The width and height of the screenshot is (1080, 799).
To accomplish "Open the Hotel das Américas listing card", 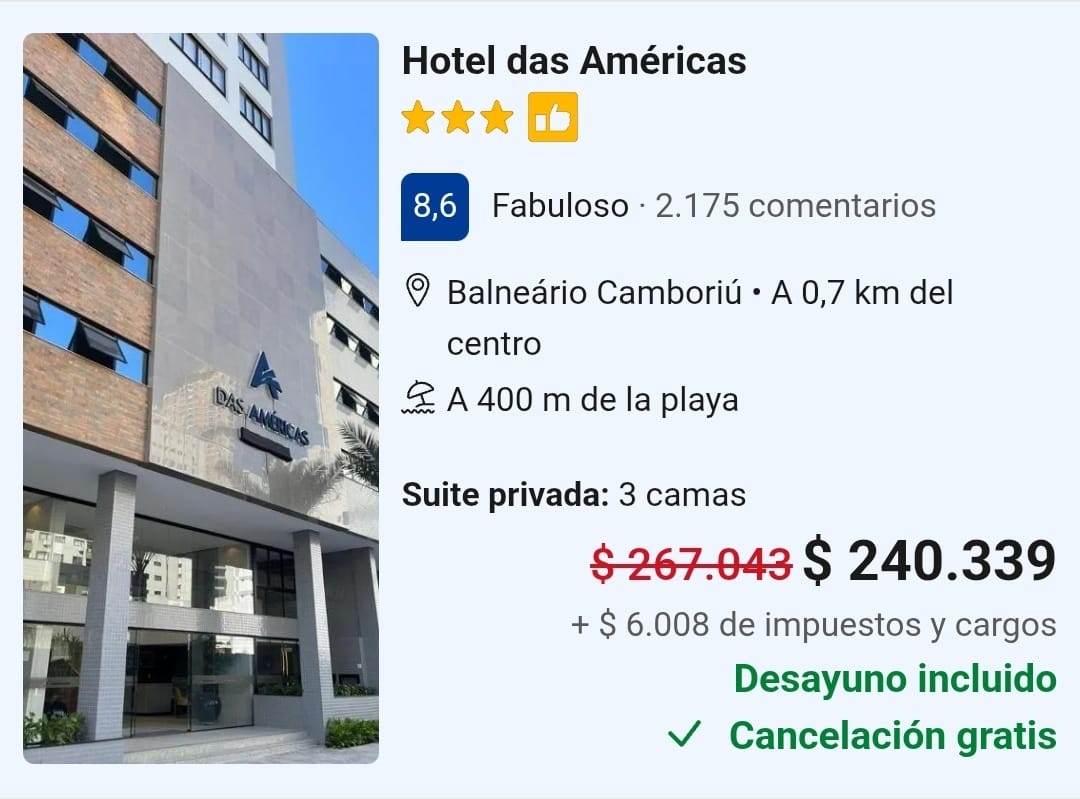I will 573,62.
